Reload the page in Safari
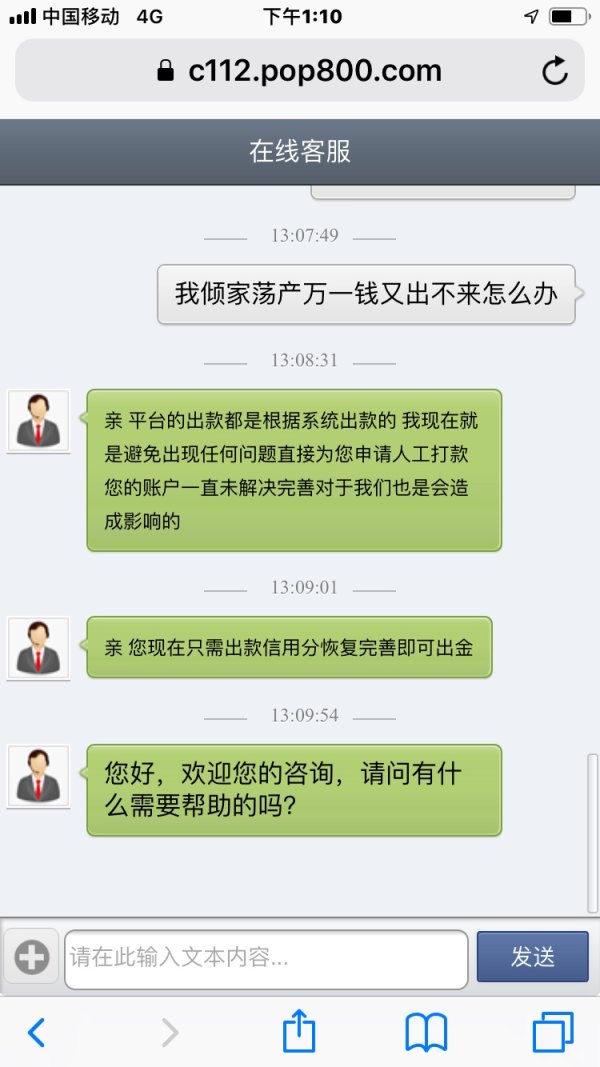 pyautogui.click(x=554, y=71)
